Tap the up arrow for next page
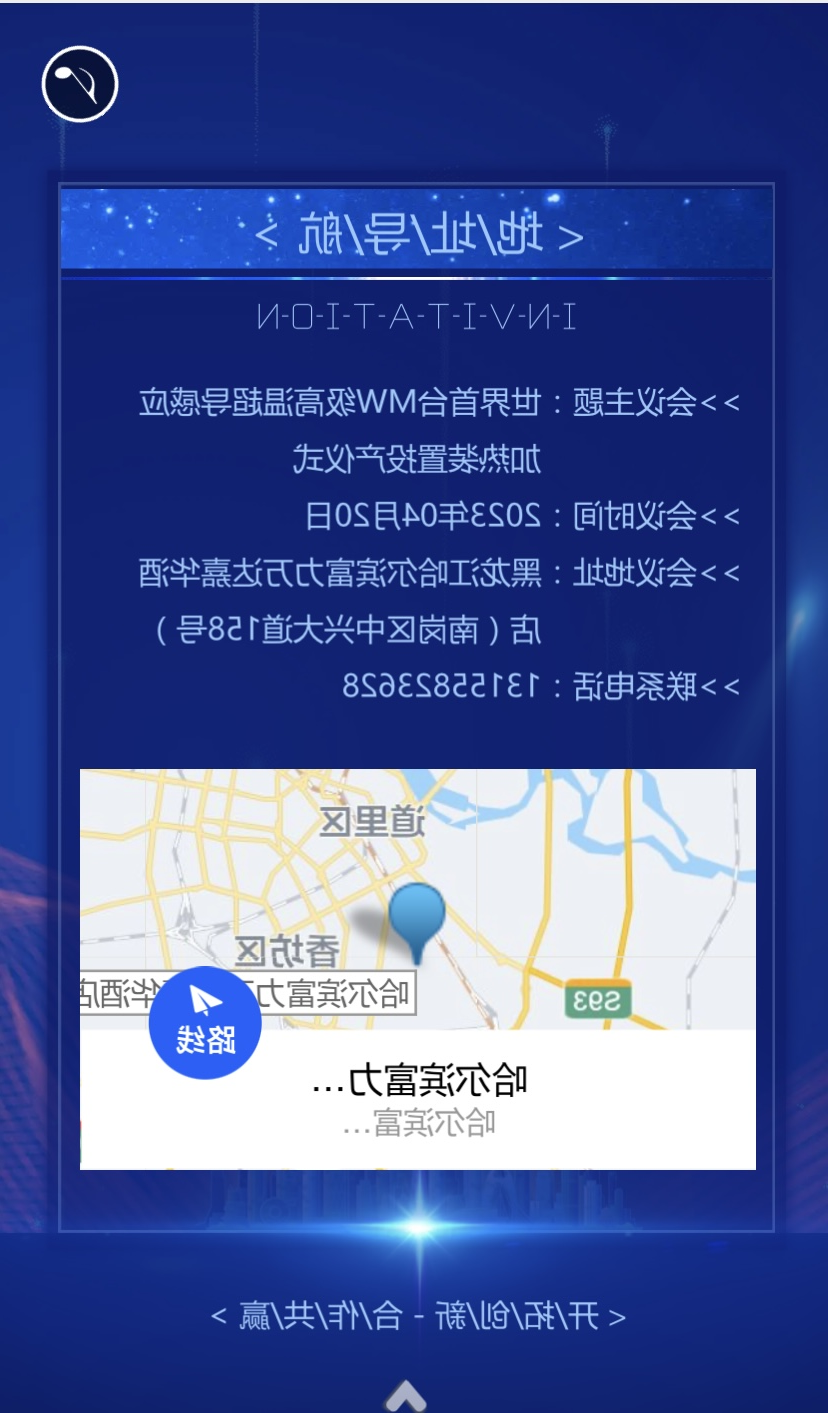The width and height of the screenshot is (828, 1413). click(406, 1396)
